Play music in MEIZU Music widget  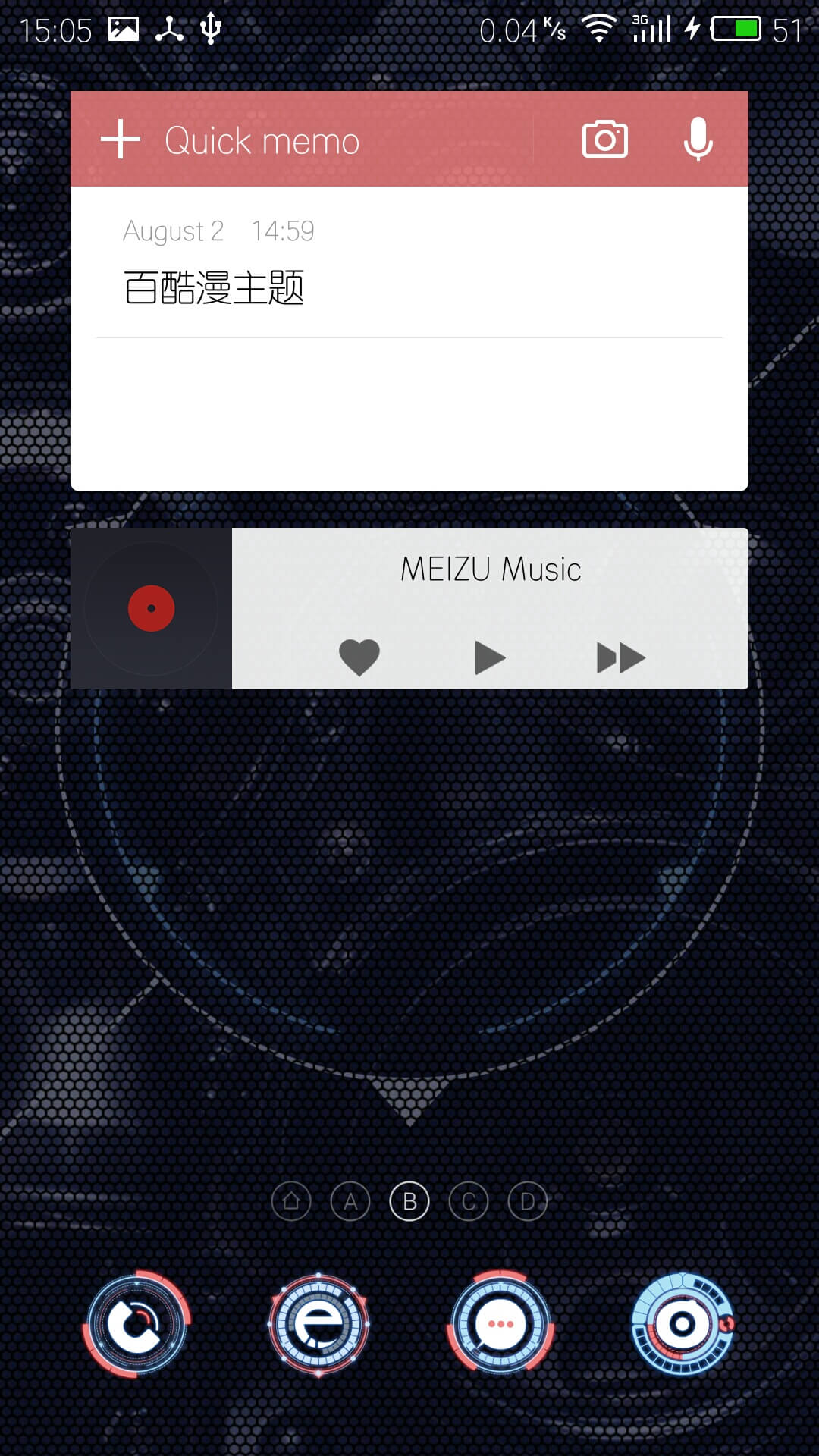coord(490,657)
